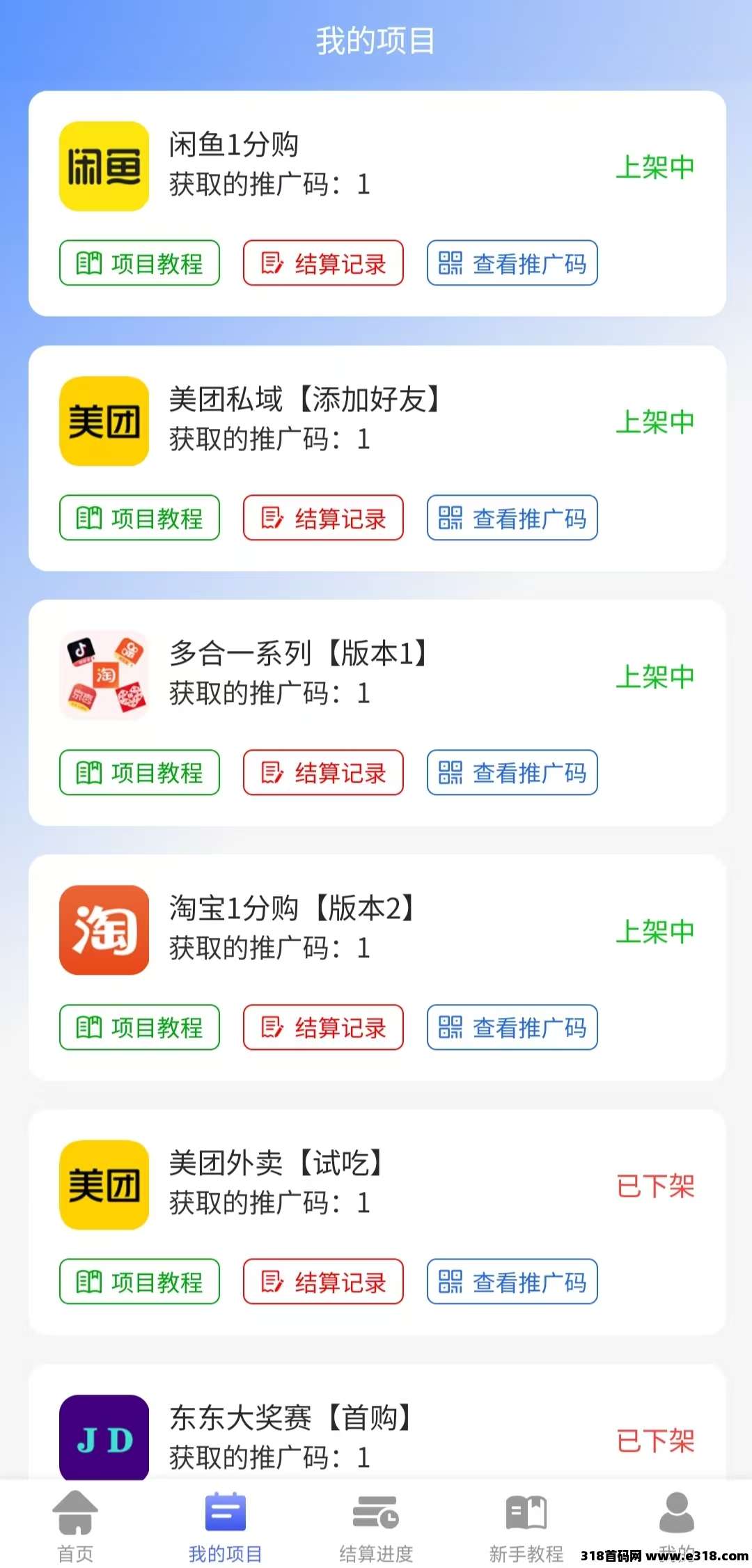Tap 查看推广码 under 闲鱼1分购
Viewport: 752px width, 1568px height.
(512, 263)
